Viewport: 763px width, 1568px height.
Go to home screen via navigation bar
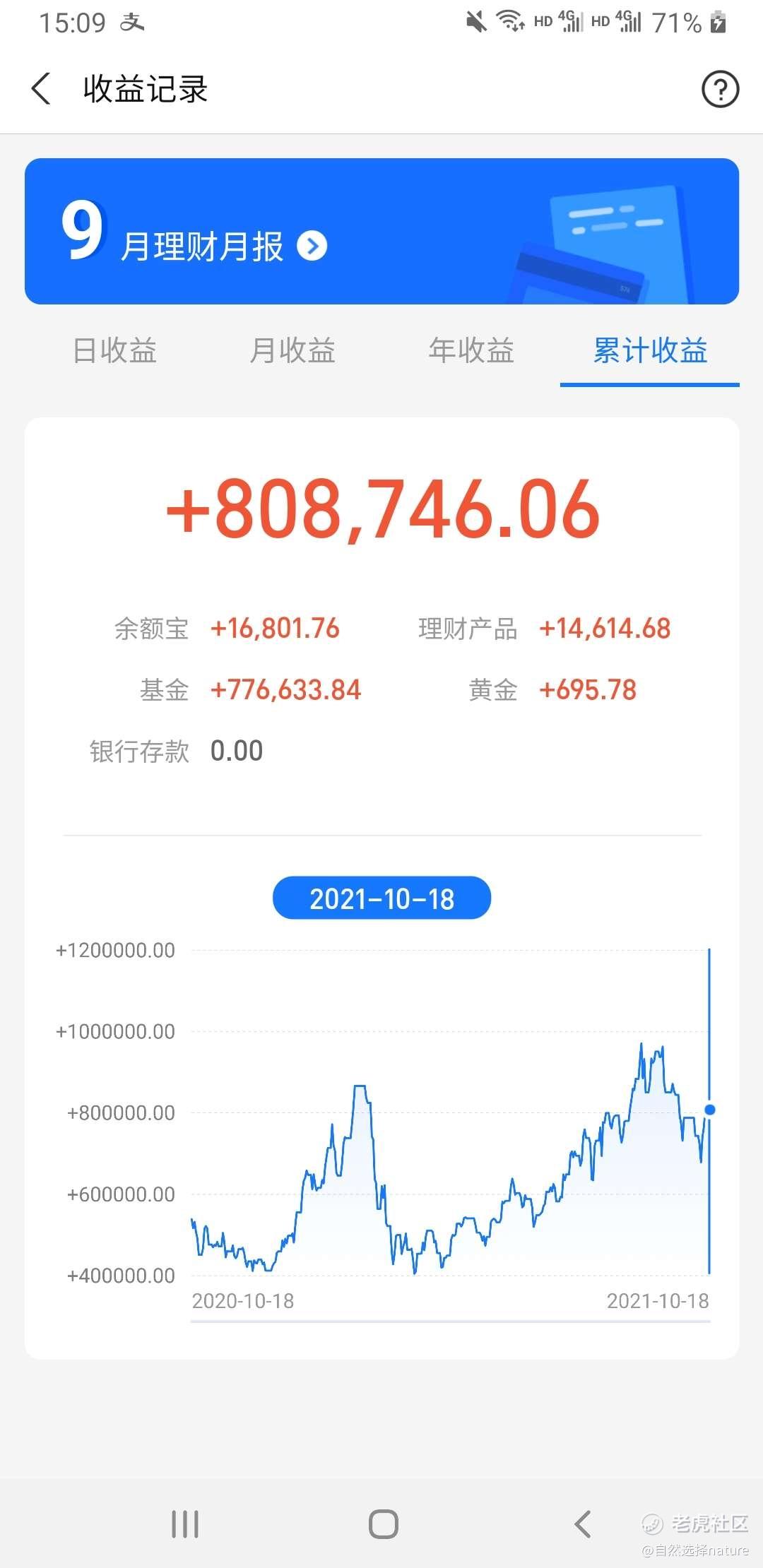click(384, 1524)
